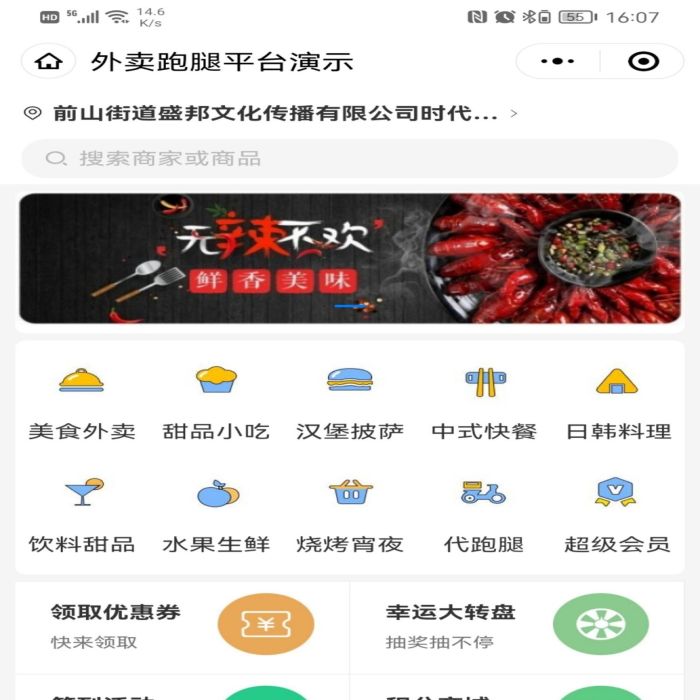Select 烧烤宵夜 category
The width and height of the screenshot is (700, 700).
point(350,516)
